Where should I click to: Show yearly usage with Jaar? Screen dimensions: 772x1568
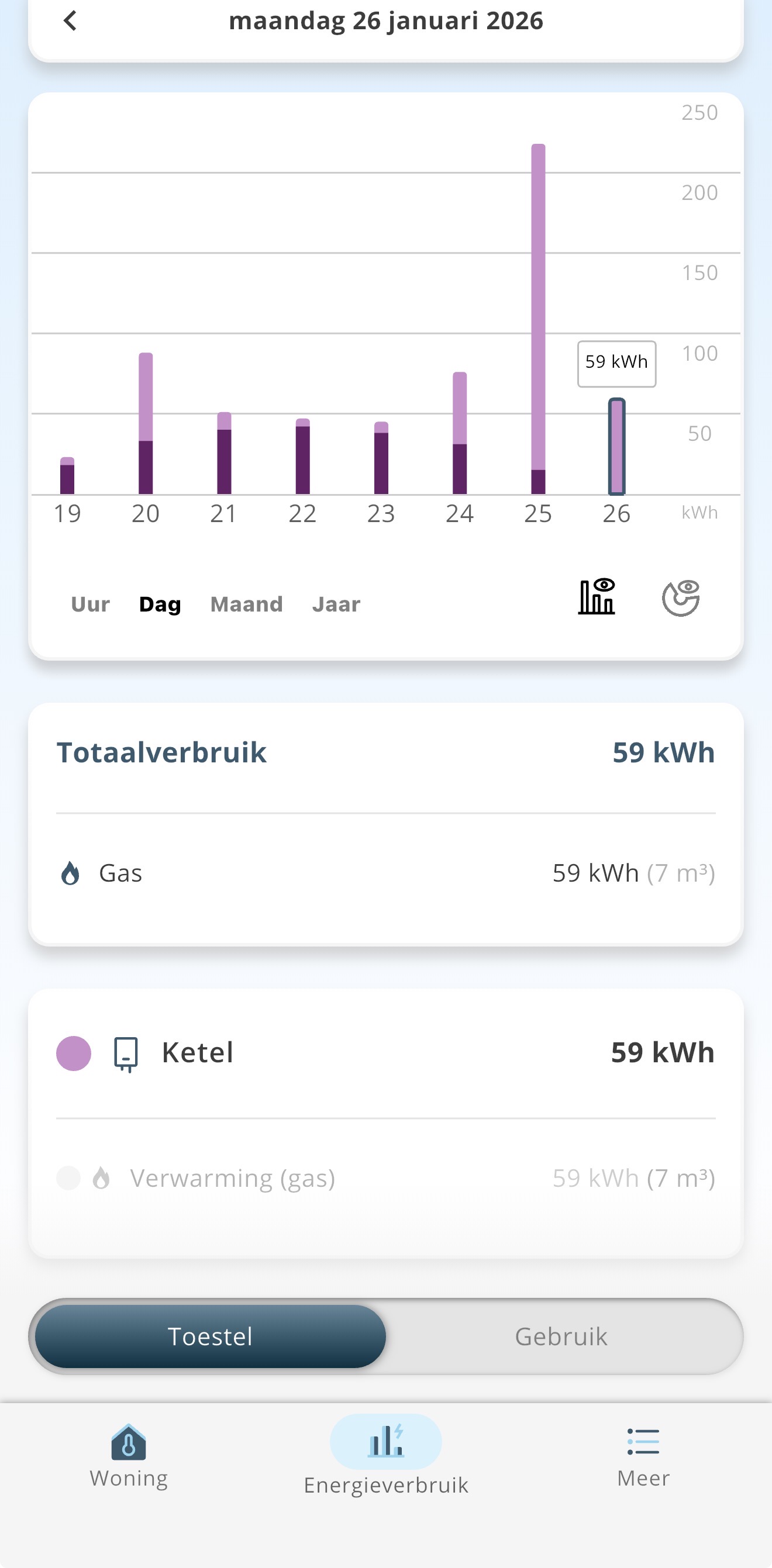pyautogui.click(x=336, y=604)
